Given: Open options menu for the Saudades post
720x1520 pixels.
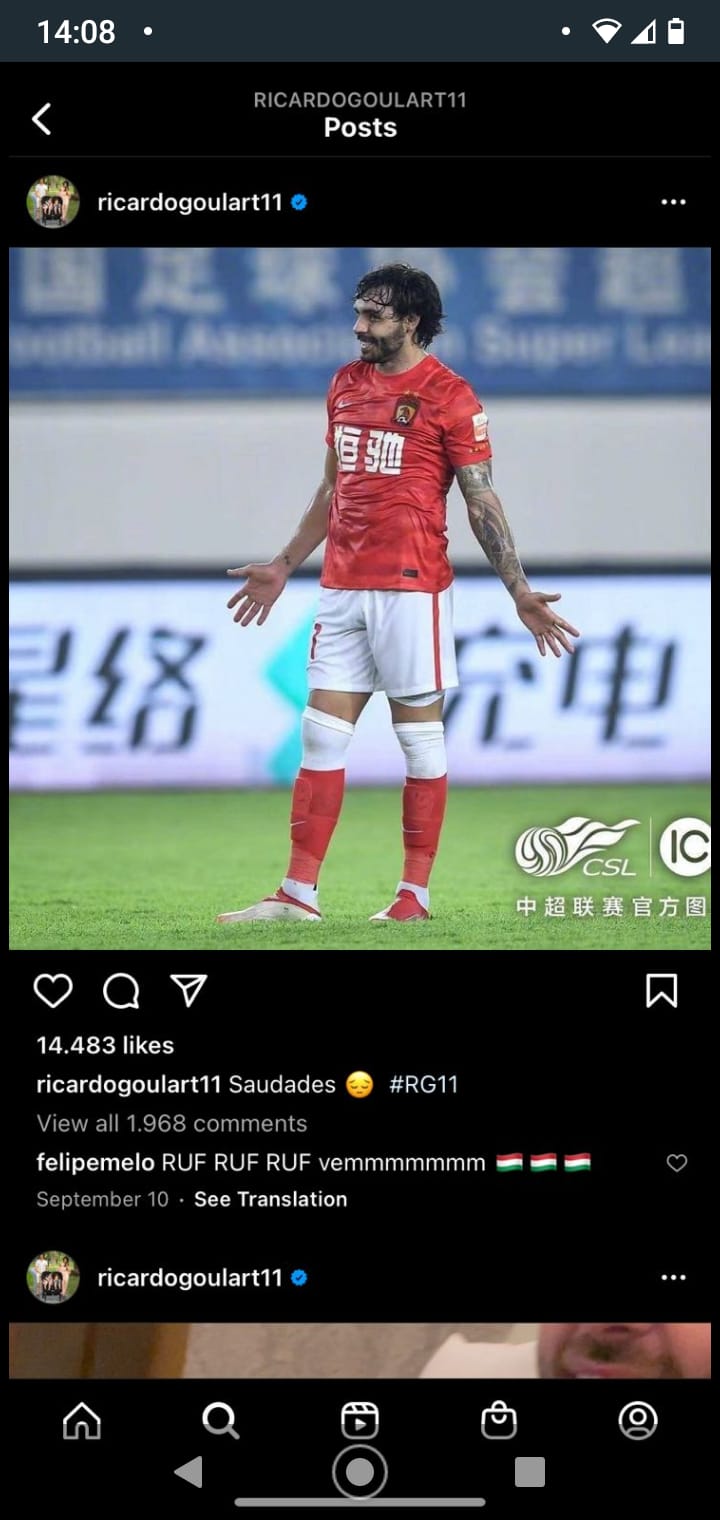Looking at the screenshot, I should (674, 202).
